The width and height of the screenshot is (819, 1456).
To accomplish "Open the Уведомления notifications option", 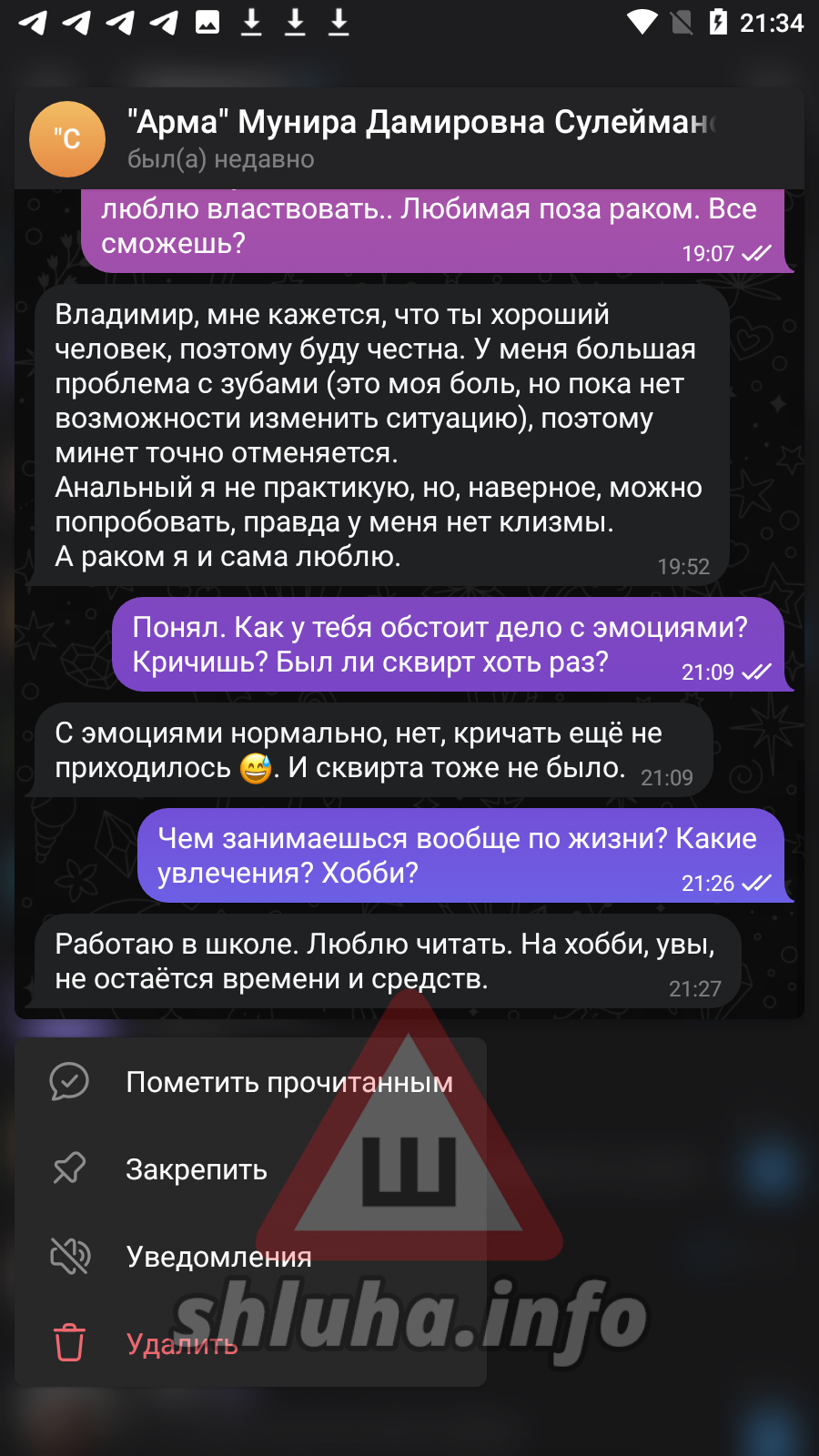I will pos(218,1257).
